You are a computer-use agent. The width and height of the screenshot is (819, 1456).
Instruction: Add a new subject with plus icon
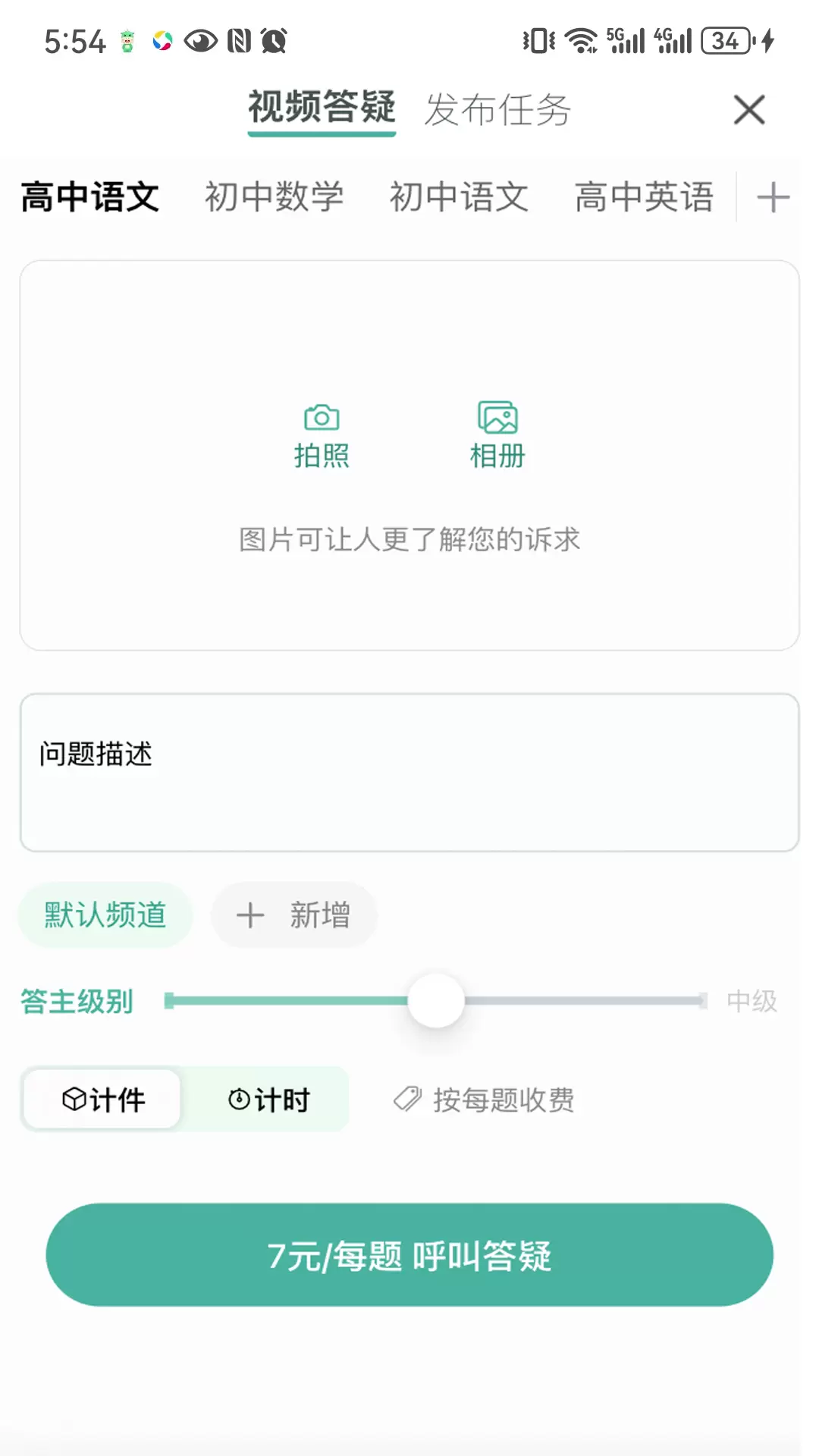coord(773,198)
